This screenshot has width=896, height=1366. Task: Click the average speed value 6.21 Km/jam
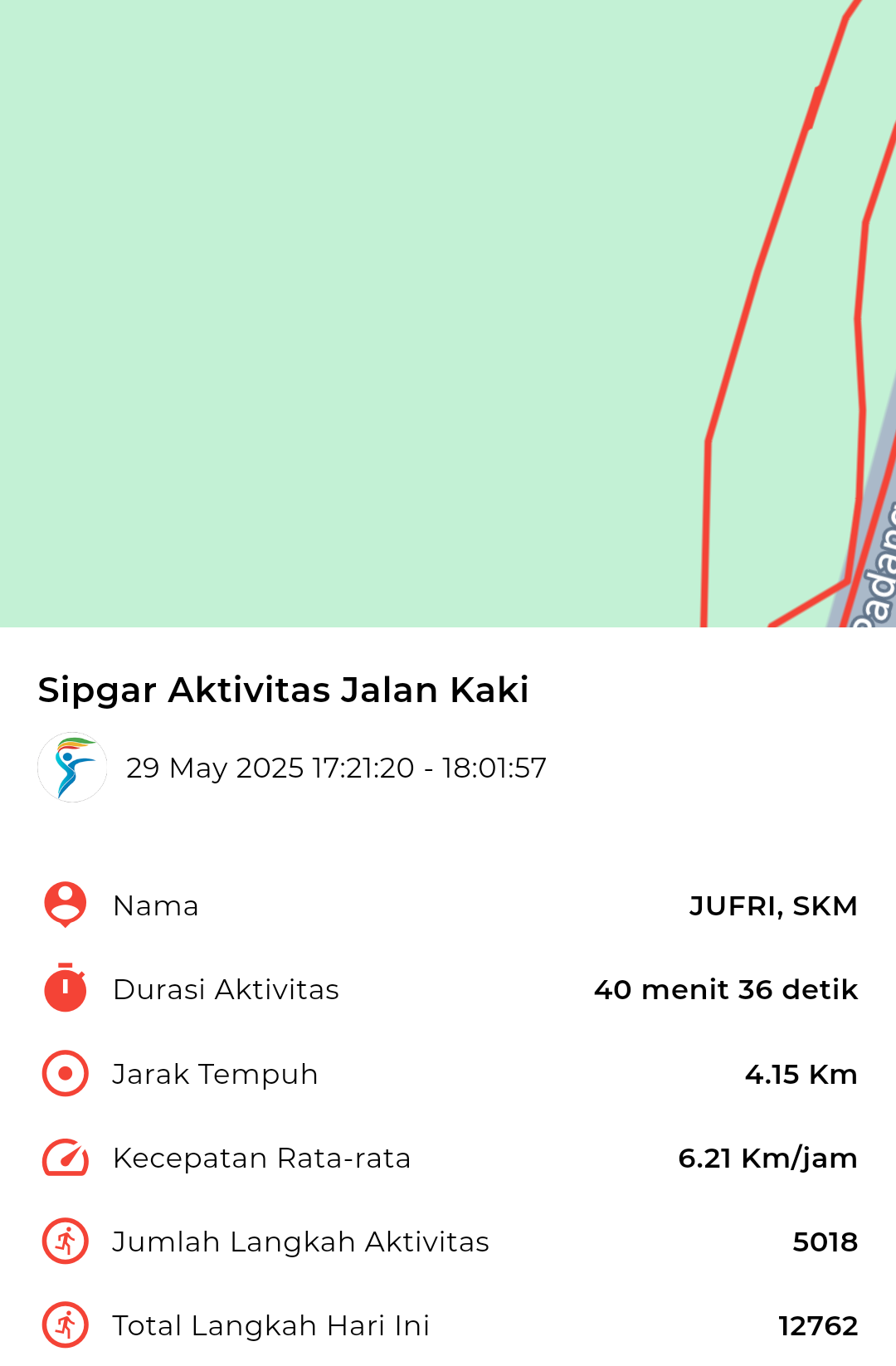click(767, 1157)
